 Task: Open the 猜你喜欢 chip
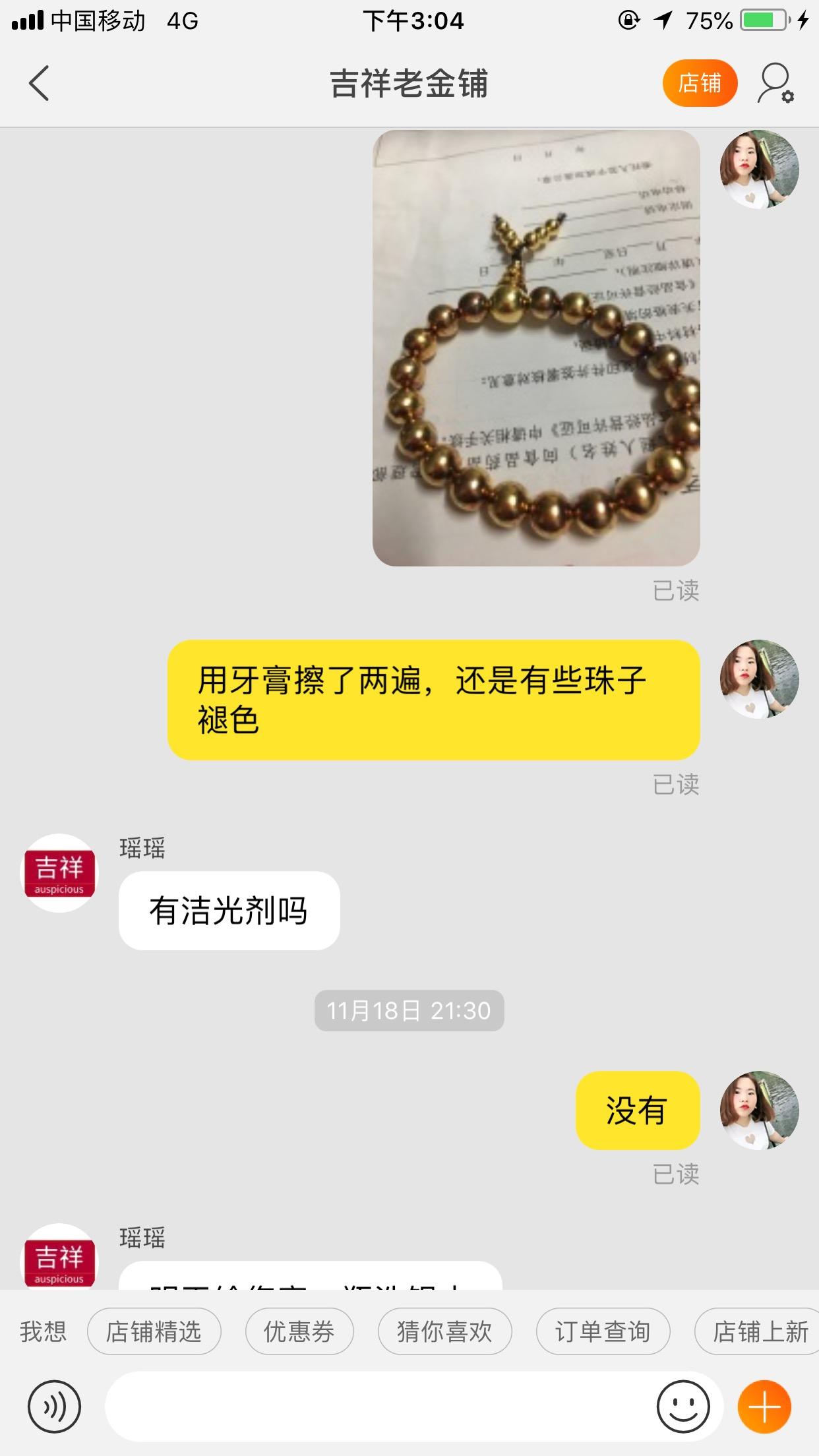444,1331
